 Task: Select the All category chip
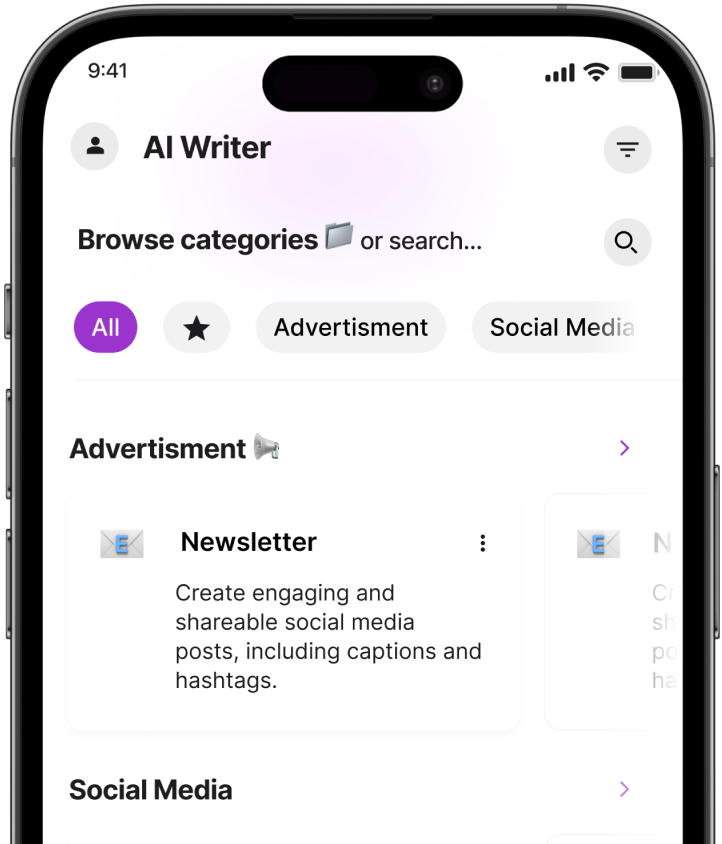pos(105,327)
